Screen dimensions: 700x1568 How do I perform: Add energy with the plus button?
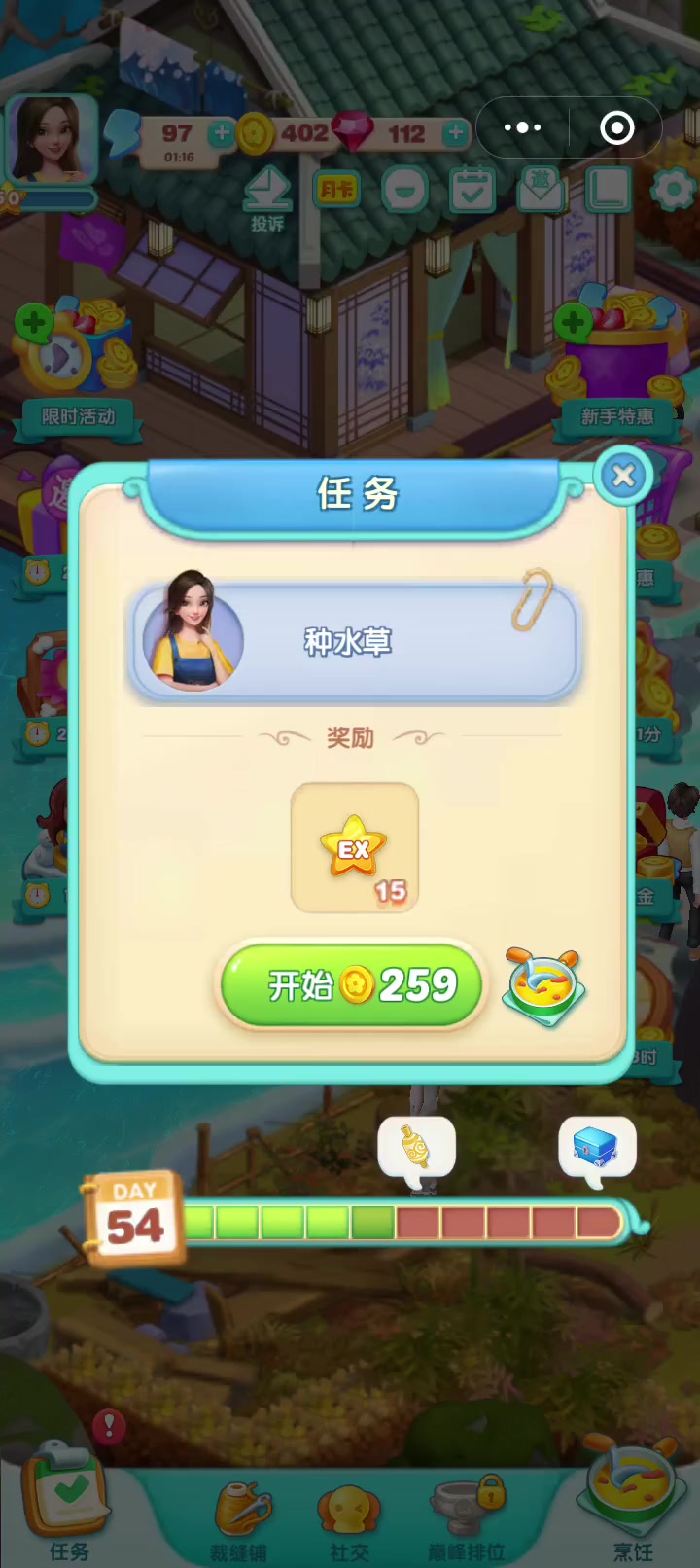pyautogui.click(x=222, y=133)
